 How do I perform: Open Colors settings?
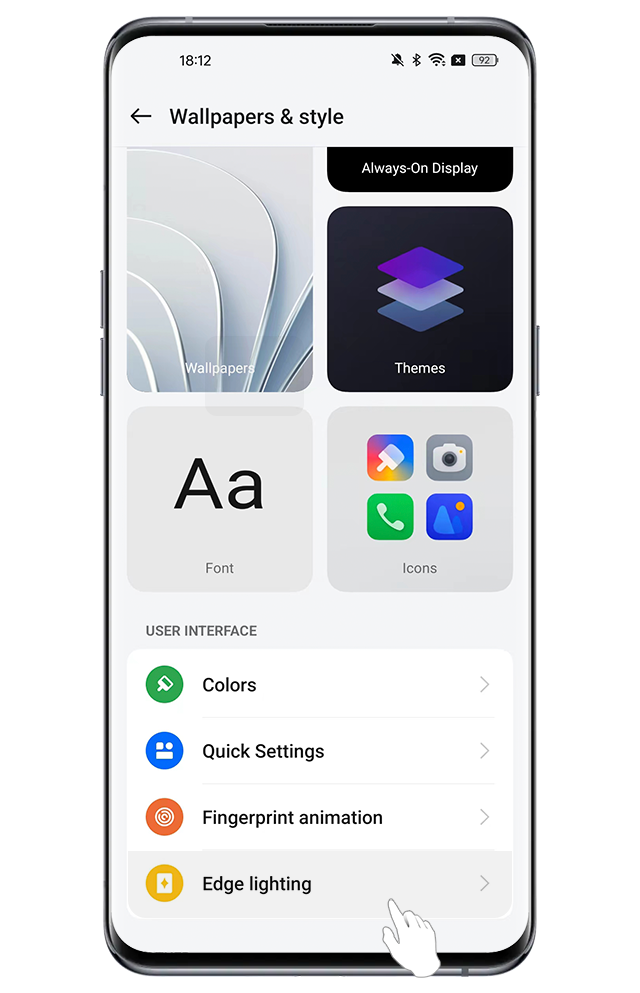(x=319, y=685)
